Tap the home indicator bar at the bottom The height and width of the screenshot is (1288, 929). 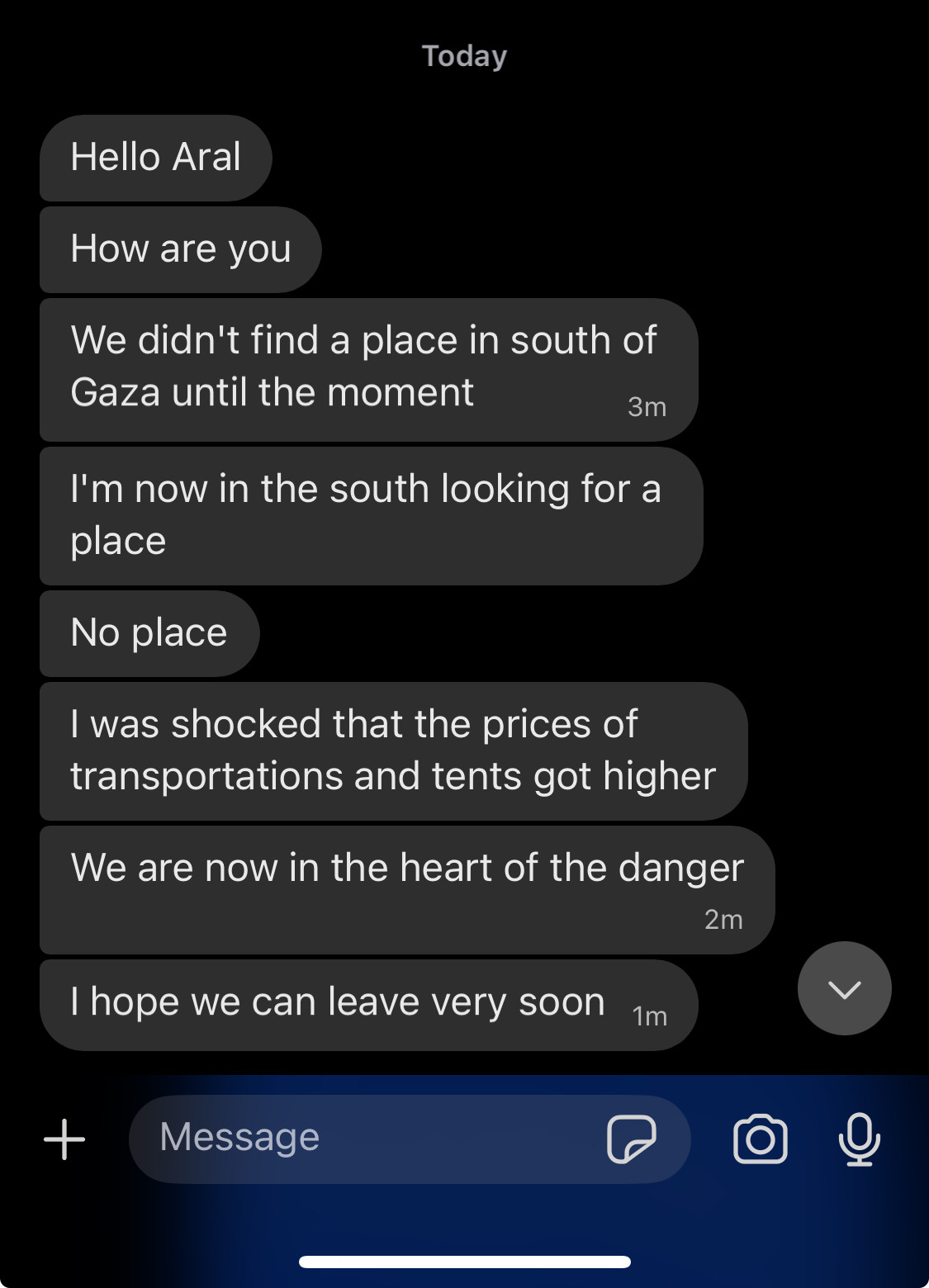(x=464, y=1262)
